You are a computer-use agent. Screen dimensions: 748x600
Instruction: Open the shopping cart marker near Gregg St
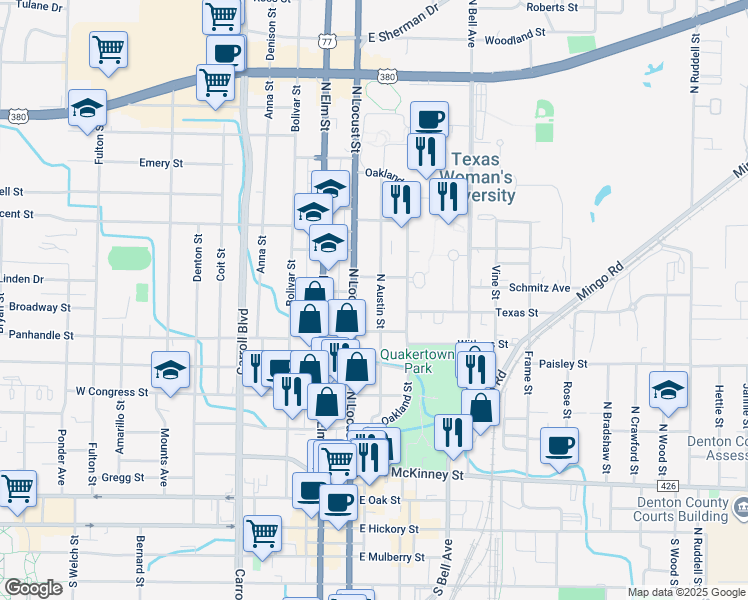click(x=17, y=489)
